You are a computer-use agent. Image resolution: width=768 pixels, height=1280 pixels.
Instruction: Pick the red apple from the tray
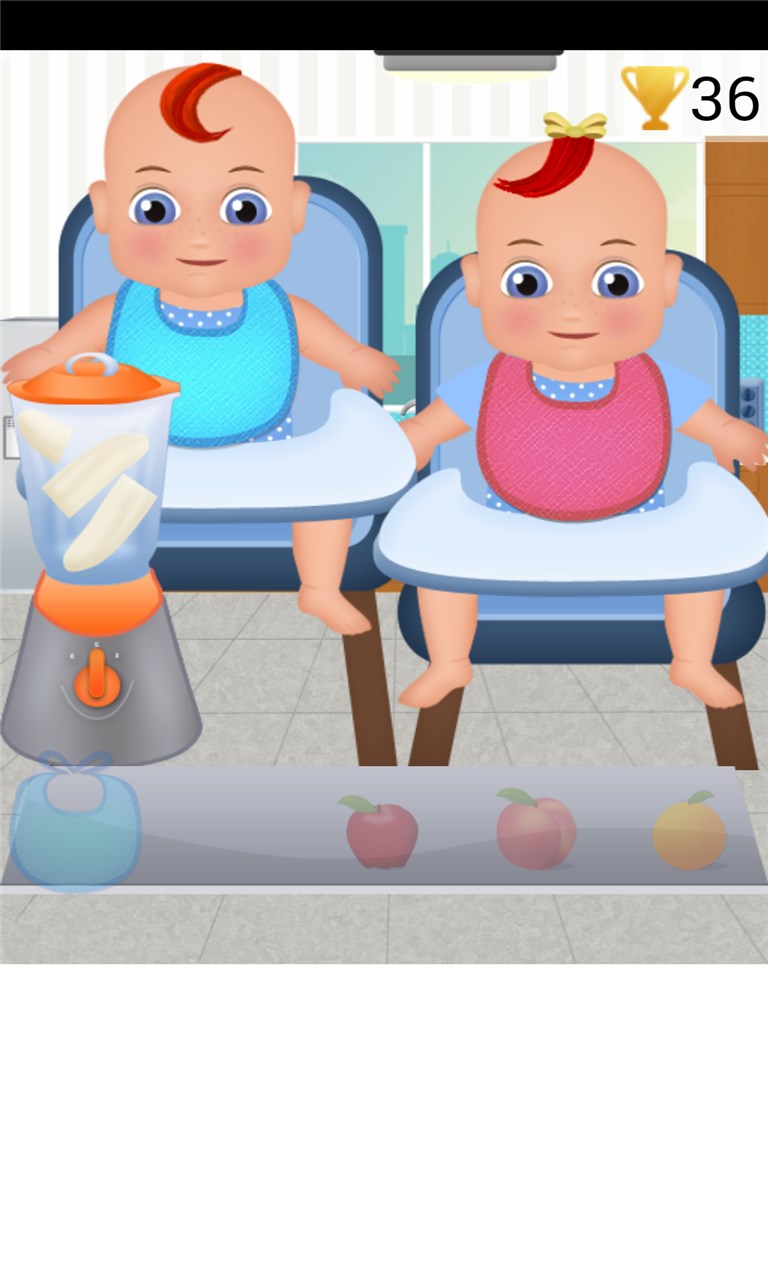tap(382, 832)
